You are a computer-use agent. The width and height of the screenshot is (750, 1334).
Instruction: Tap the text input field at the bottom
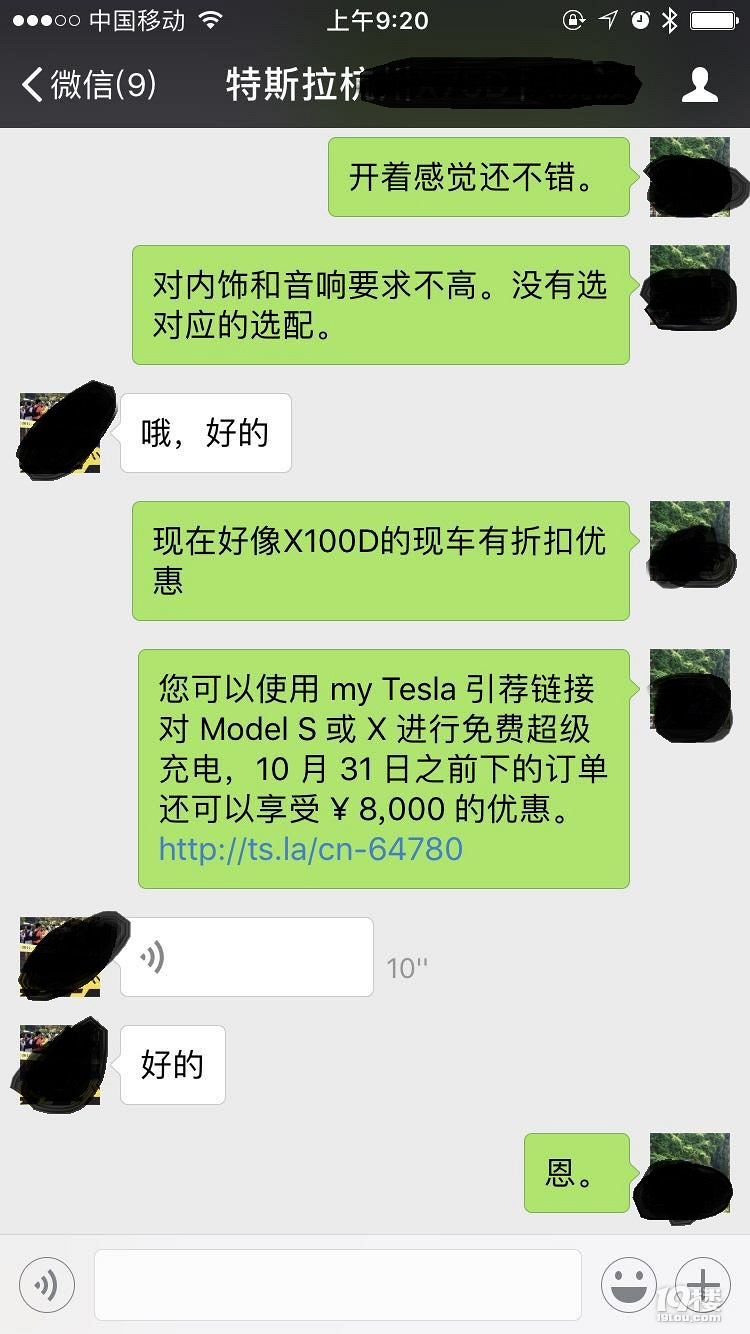coord(337,1284)
